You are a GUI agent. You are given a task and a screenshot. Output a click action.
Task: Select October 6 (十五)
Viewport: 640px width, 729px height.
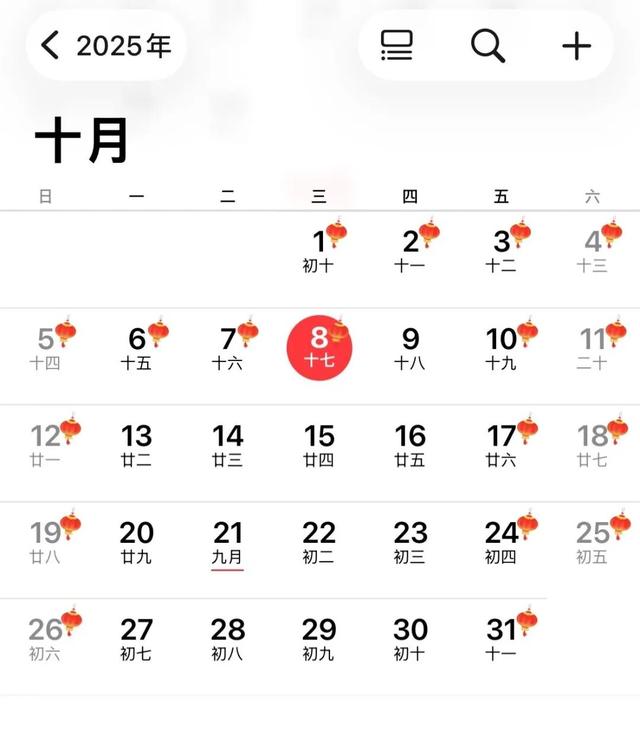[137, 347]
